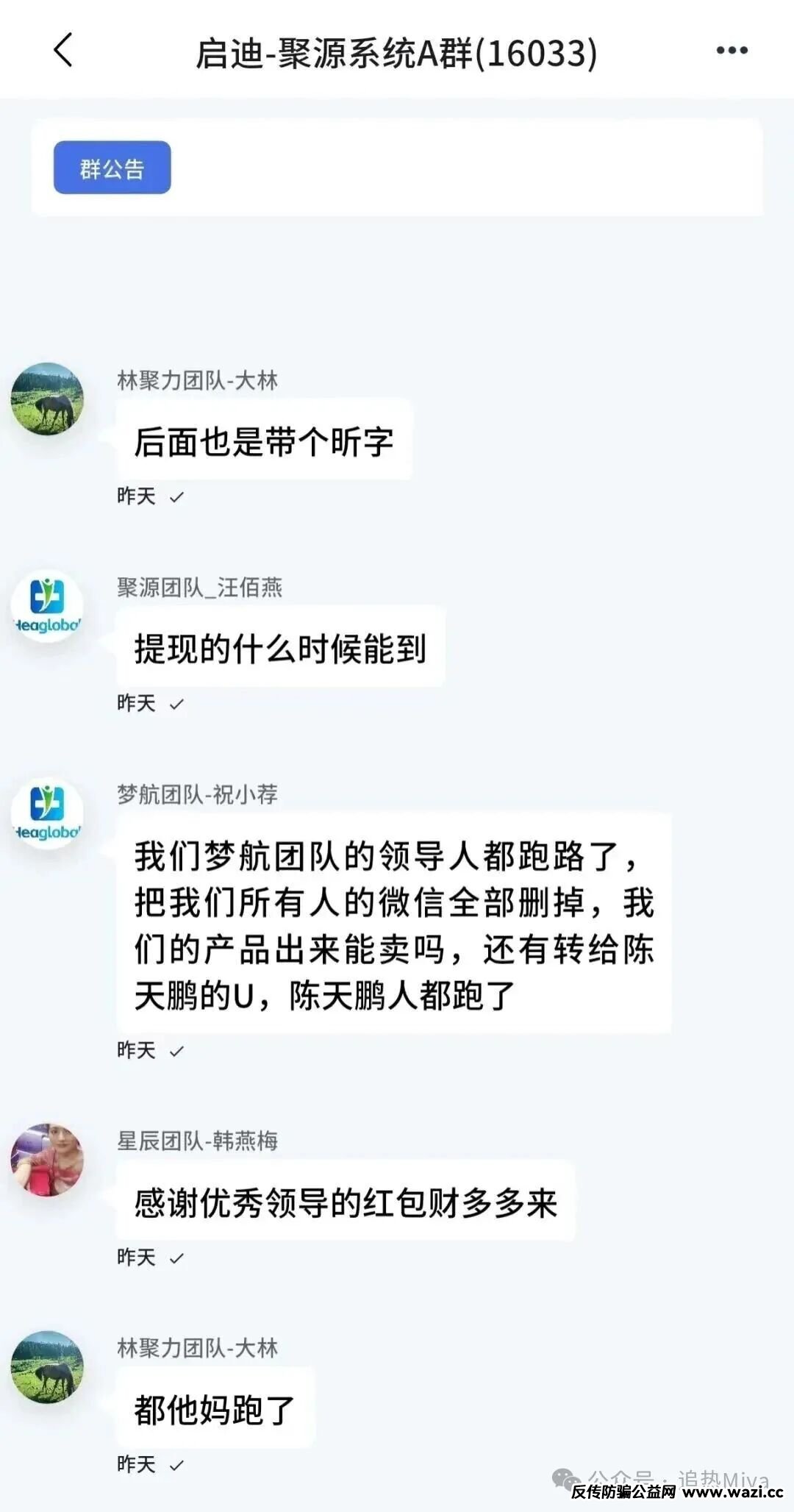Open the 群公告 group announcement

pyautogui.click(x=112, y=168)
